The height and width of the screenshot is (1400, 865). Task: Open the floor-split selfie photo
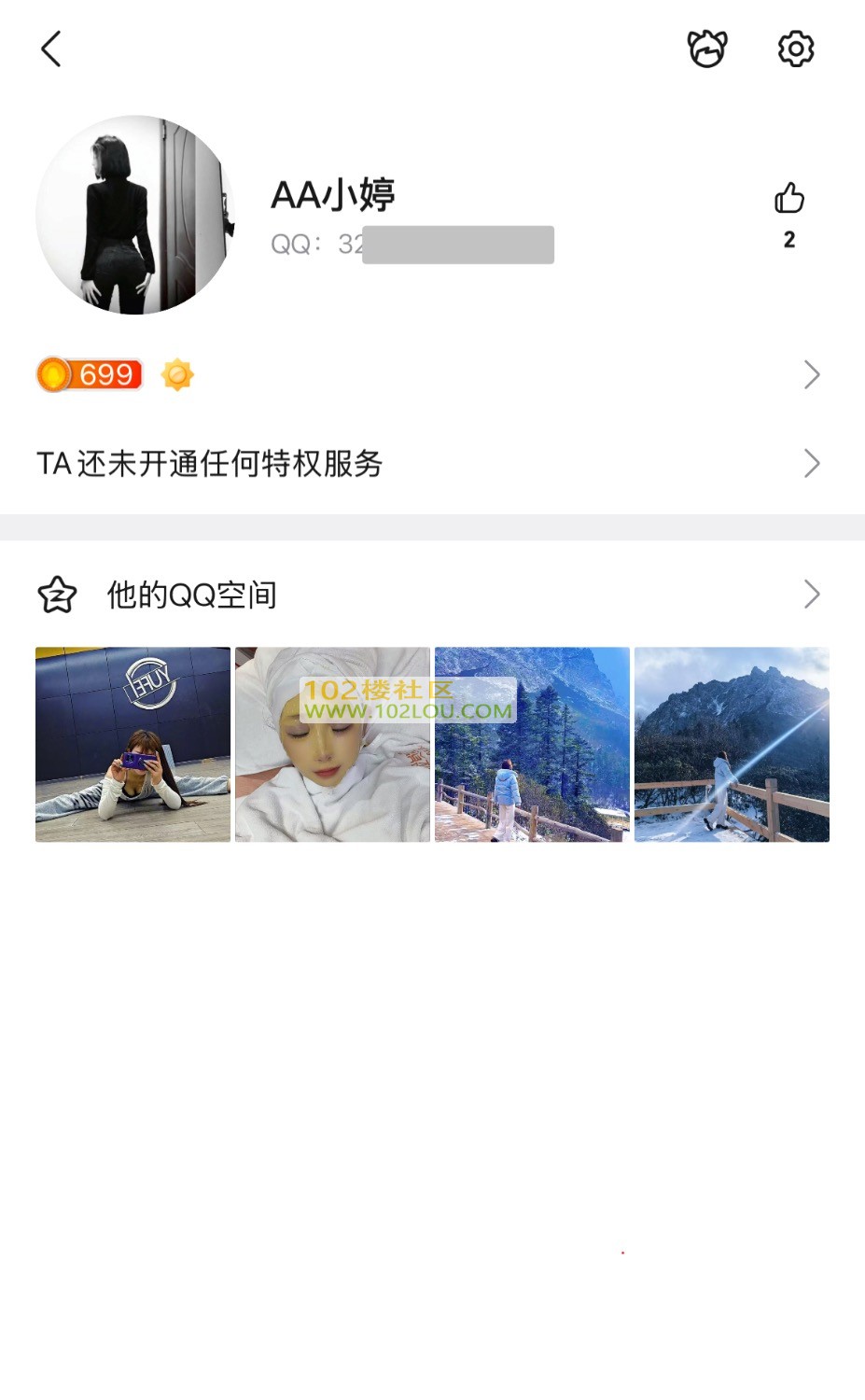tap(133, 745)
